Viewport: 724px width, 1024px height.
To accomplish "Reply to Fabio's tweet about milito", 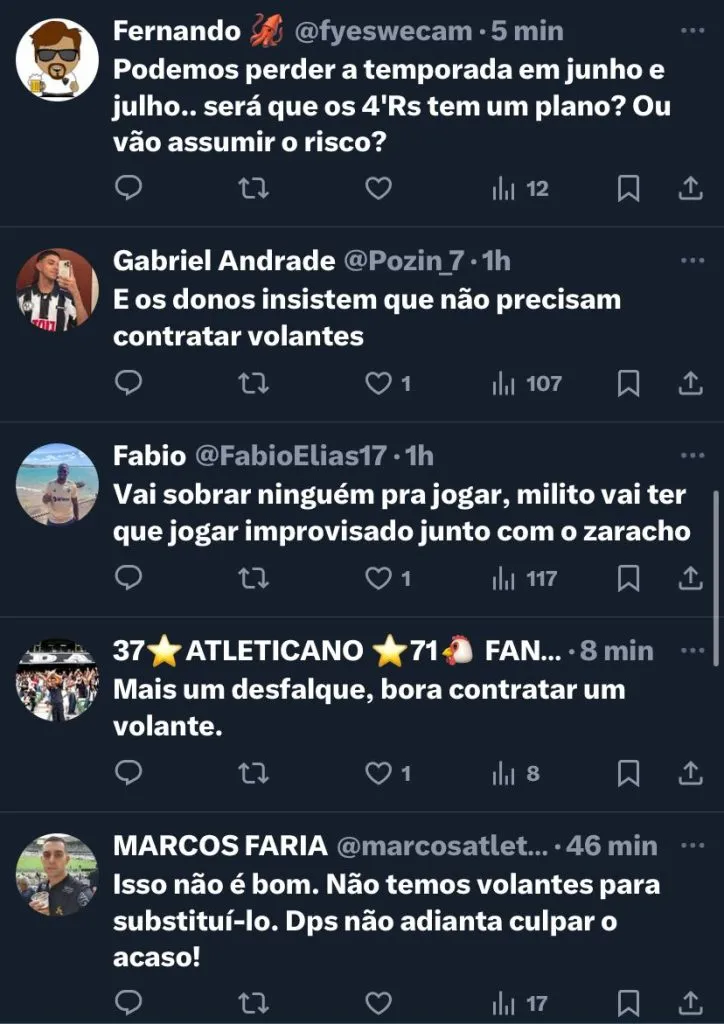I will (129, 578).
